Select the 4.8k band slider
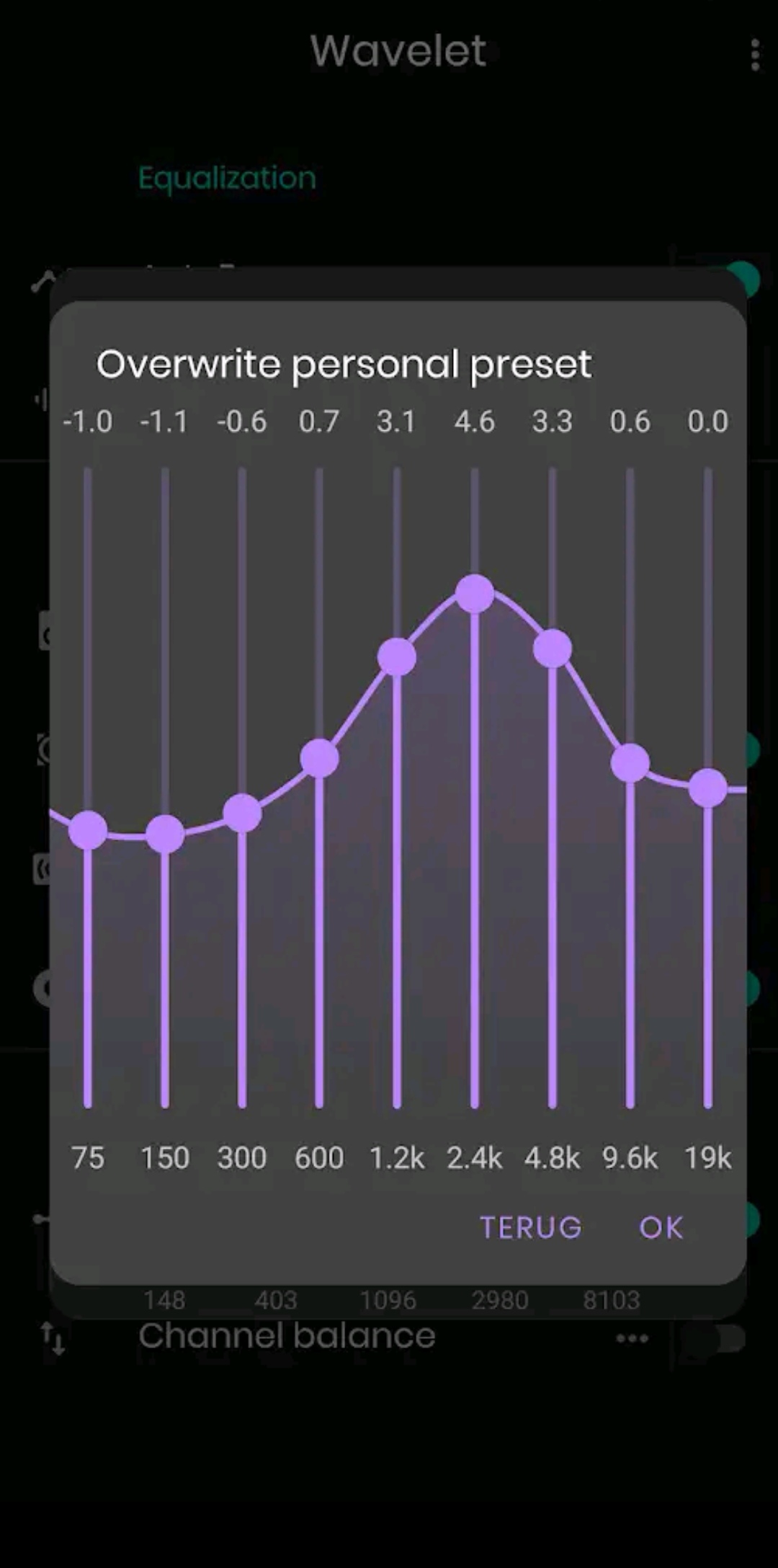 553,649
